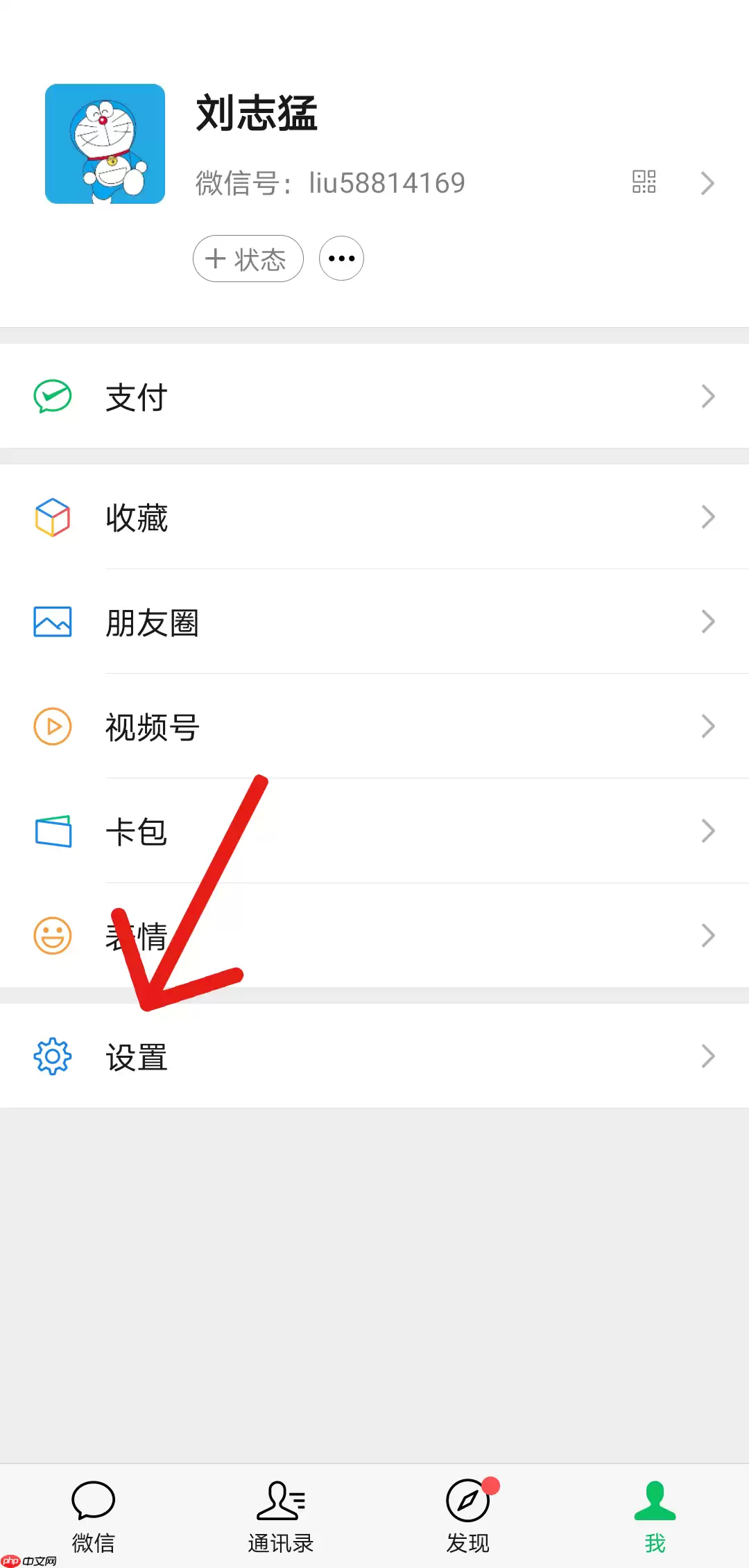Open Cards (卡包) via wallet icon
This screenshot has width=749, height=1568.
point(52,831)
